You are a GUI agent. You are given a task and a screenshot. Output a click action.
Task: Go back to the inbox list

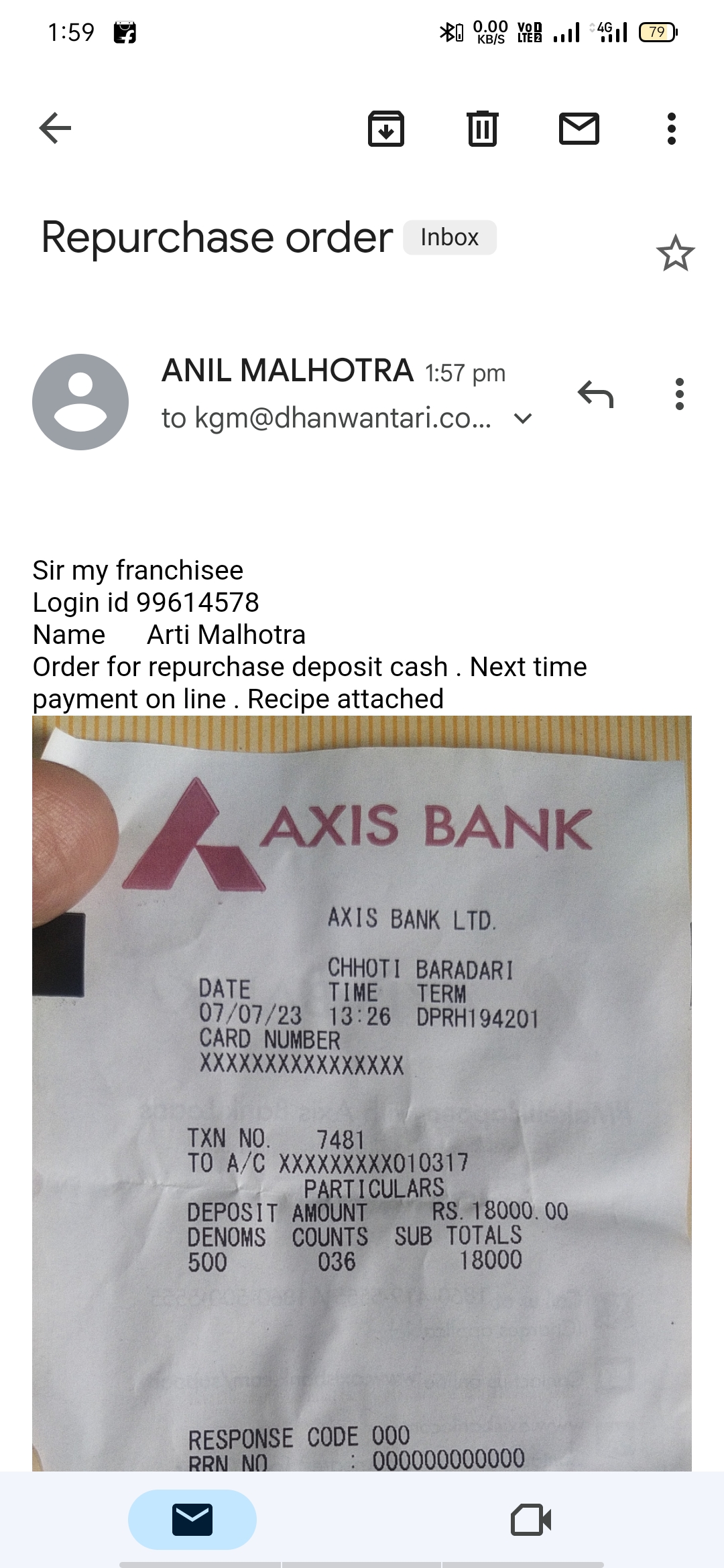pos(55,128)
